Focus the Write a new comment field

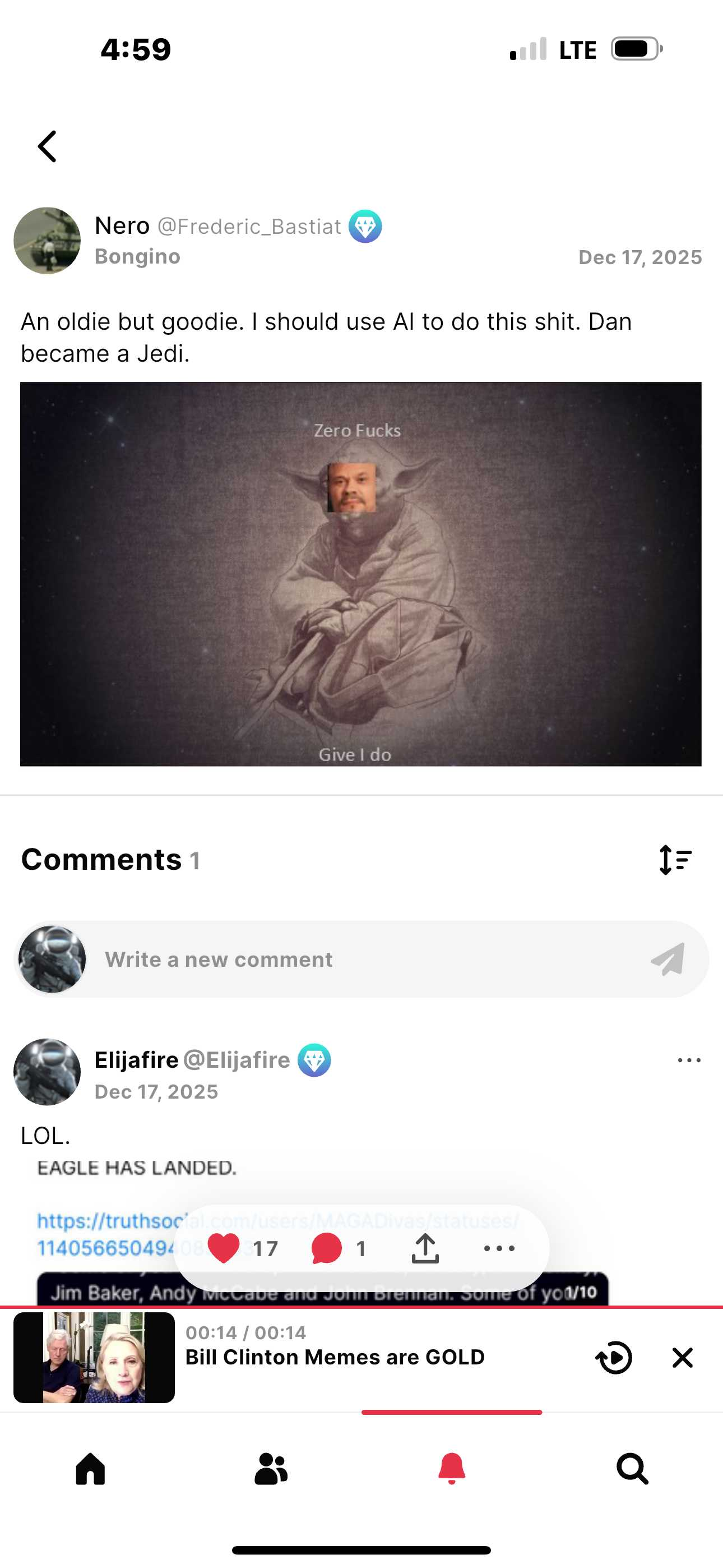pyautogui.click(x=365, y=960)
